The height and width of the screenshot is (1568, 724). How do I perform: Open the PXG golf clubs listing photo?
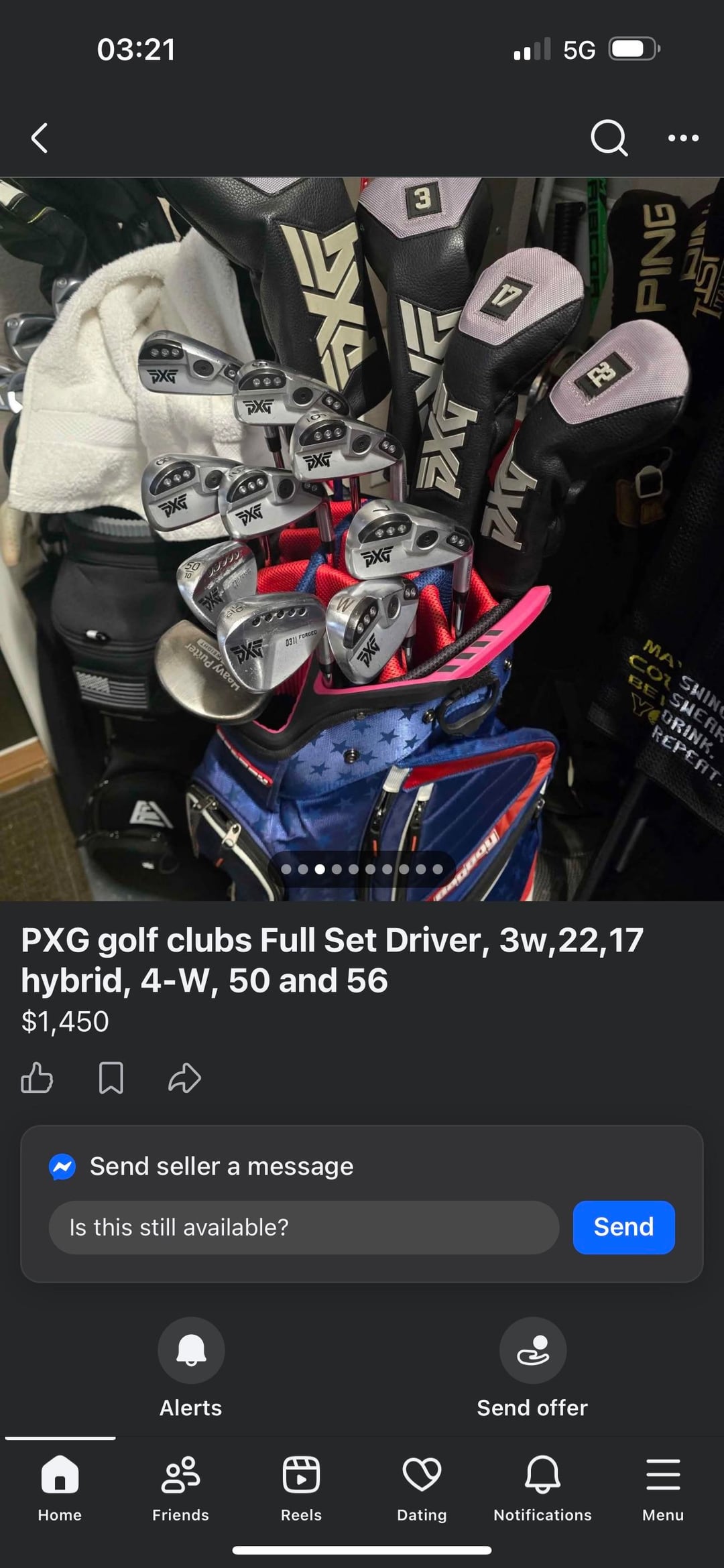(x=362, y=539)
